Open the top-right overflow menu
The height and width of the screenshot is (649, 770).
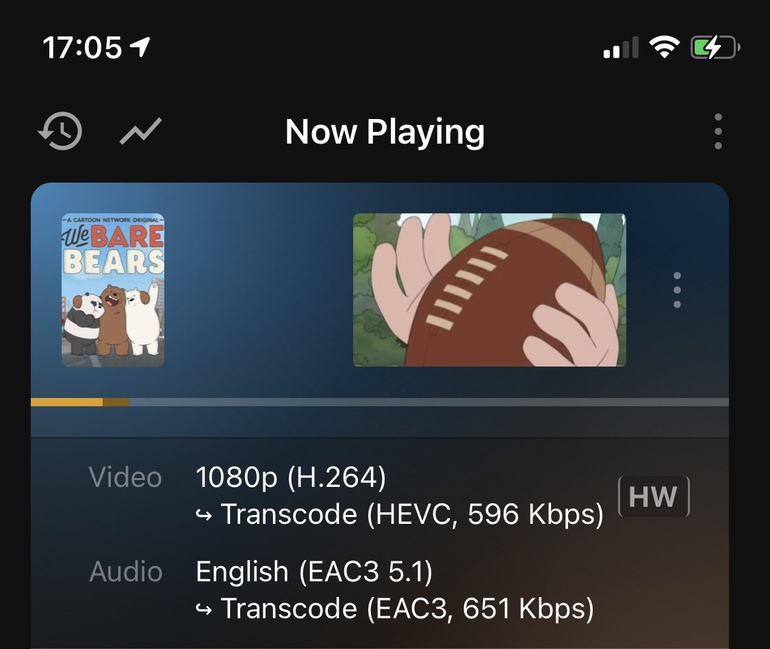point(718,132)
